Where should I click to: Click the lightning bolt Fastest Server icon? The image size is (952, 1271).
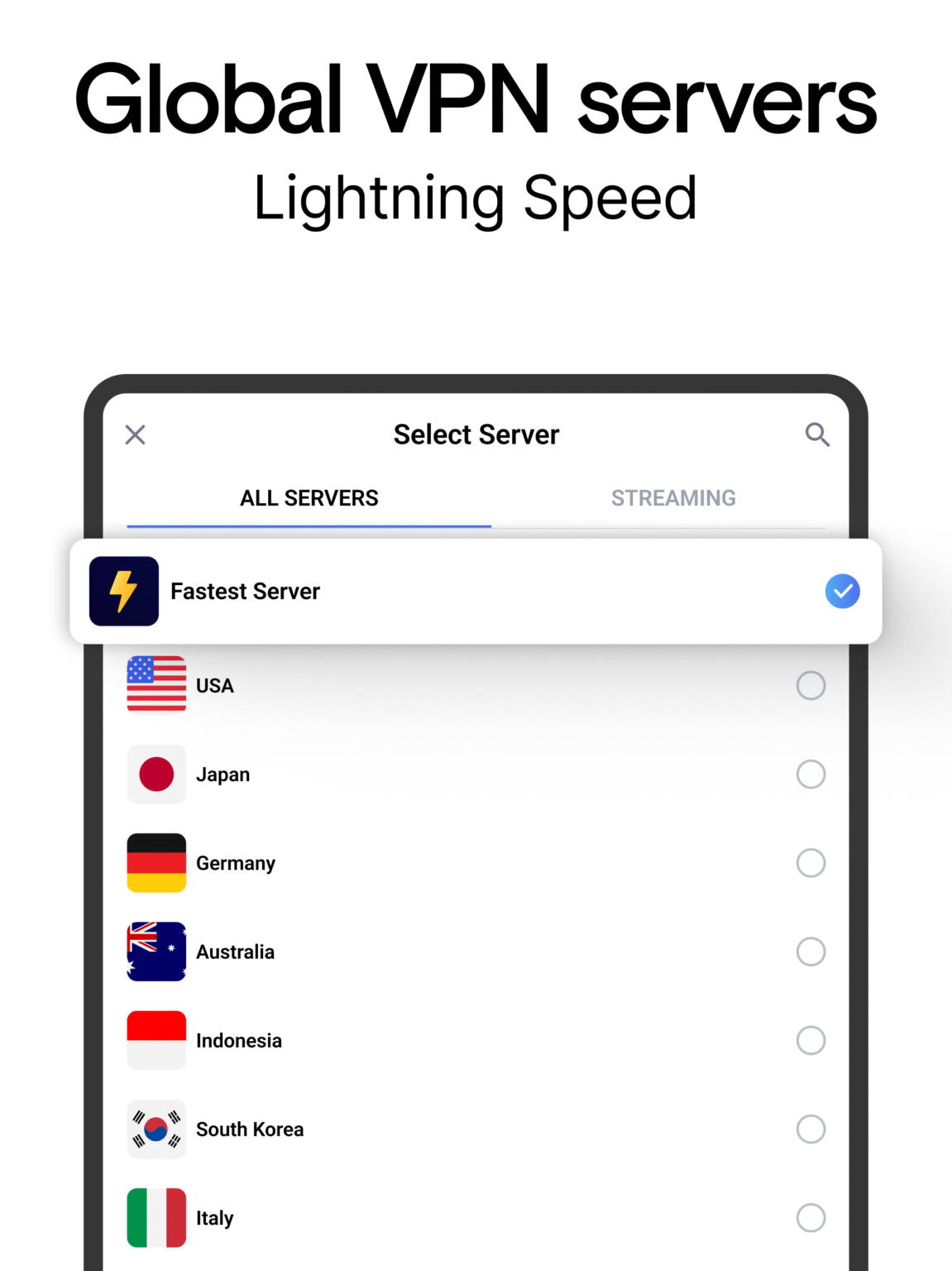click(124, 591)
